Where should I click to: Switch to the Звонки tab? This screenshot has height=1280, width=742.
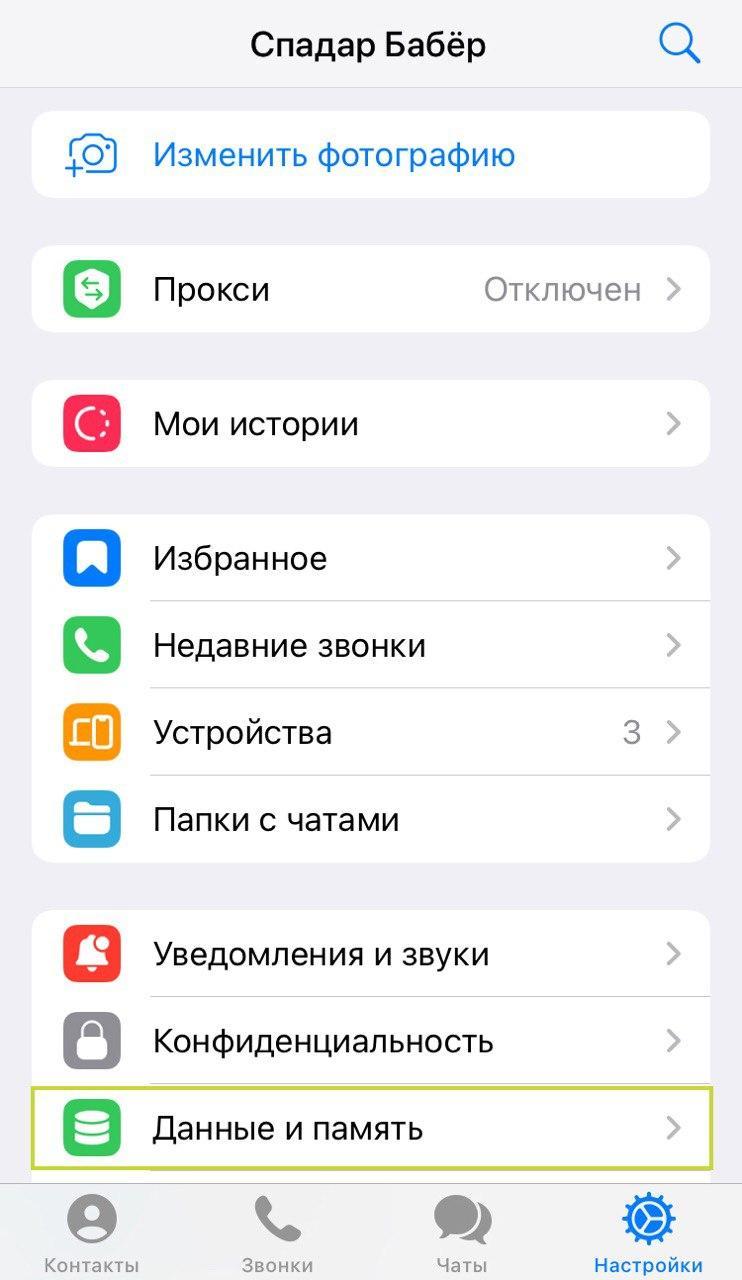[277, 1234]
